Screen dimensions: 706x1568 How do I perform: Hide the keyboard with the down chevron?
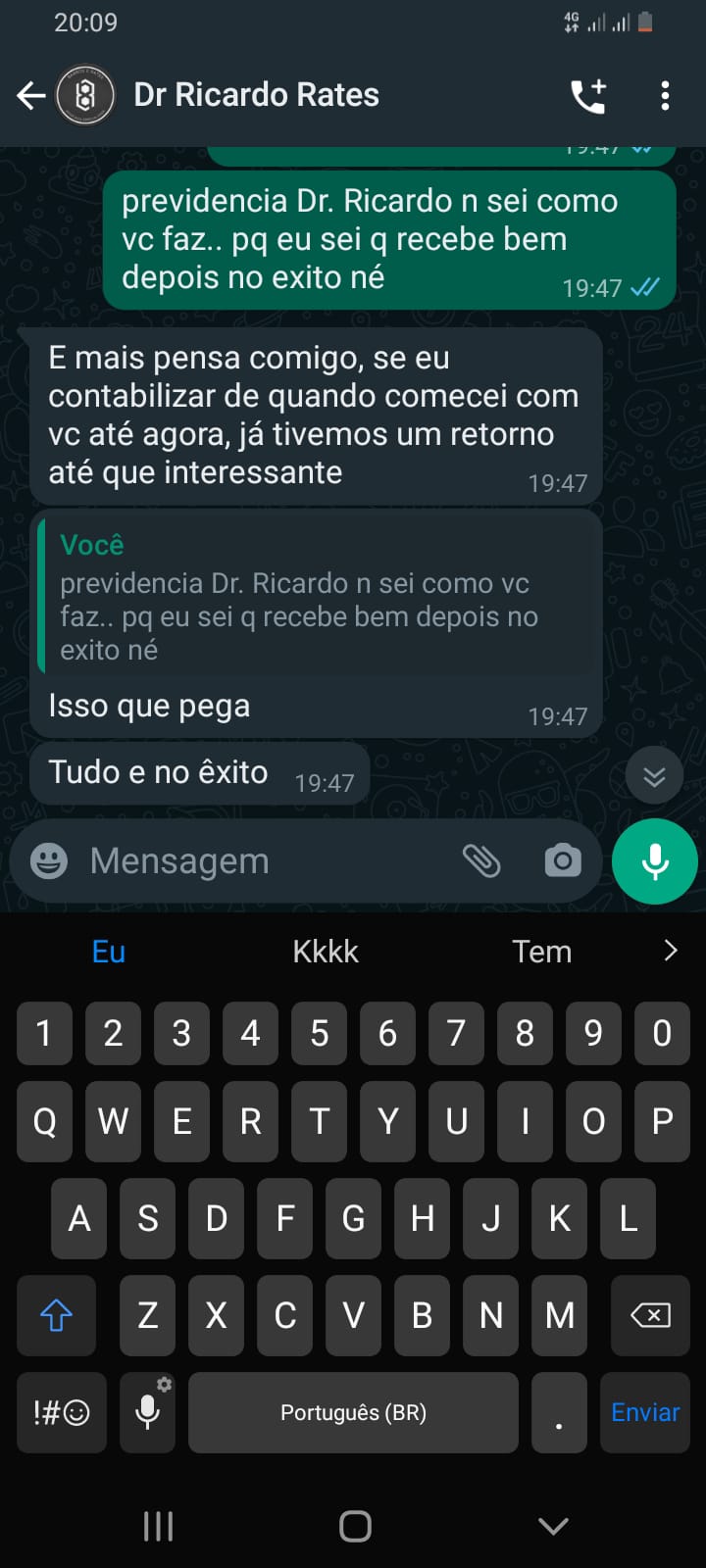(553, 1526)
